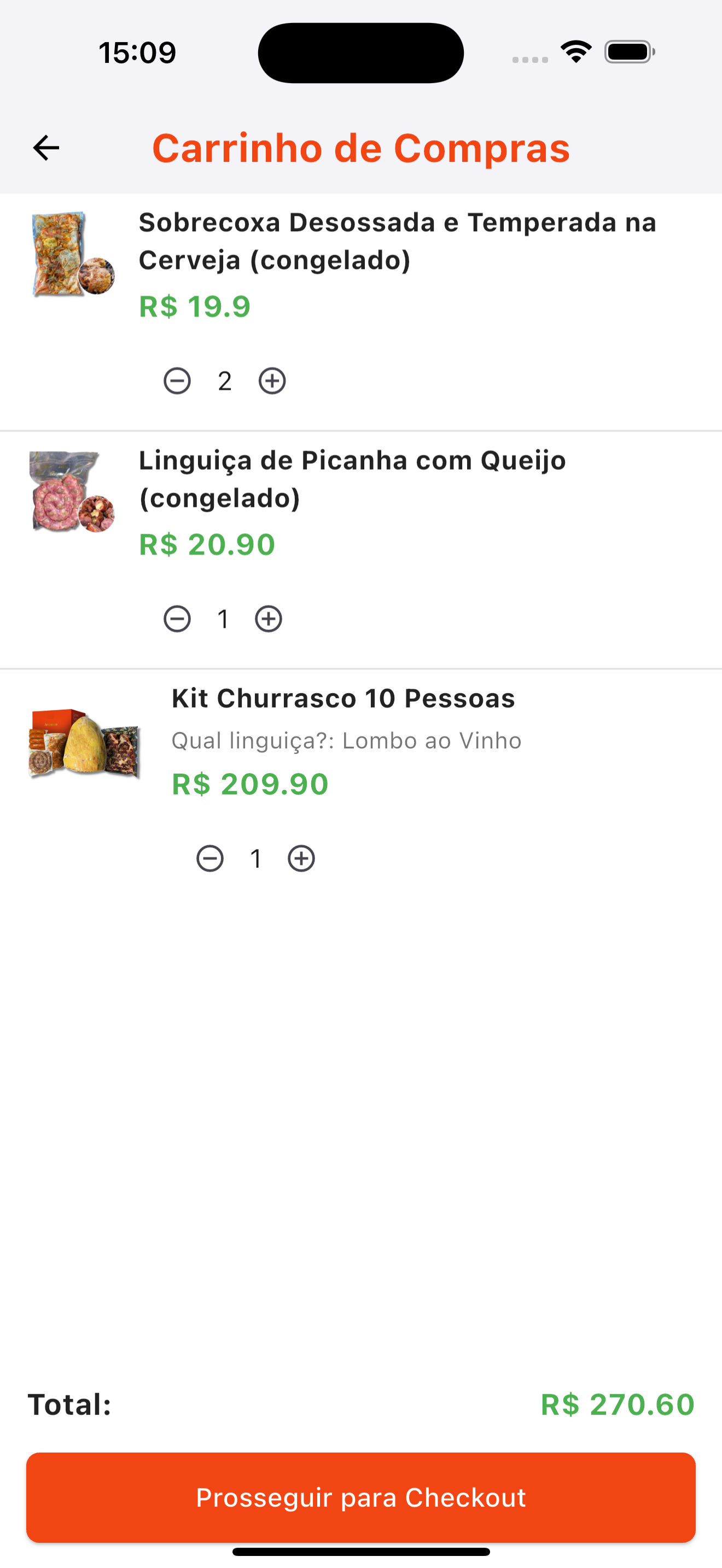Increase quantity of Kit Churrasco 10 Pessoas
This screenshot has width=722, height=1568.
[301, 859]
